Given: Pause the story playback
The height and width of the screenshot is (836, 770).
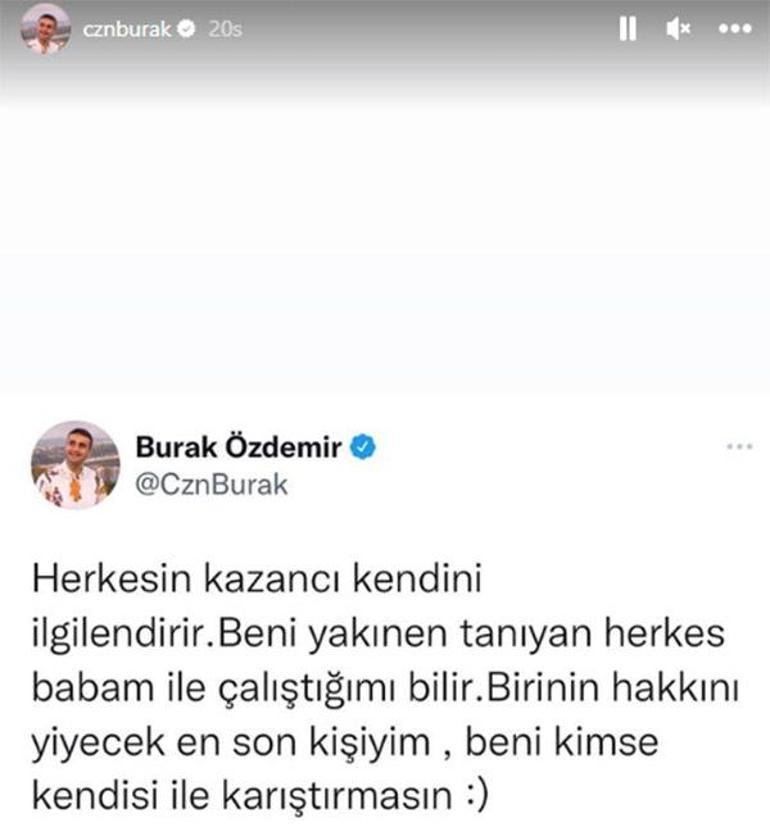Looking at the screenshot, I should coord(627,30).
